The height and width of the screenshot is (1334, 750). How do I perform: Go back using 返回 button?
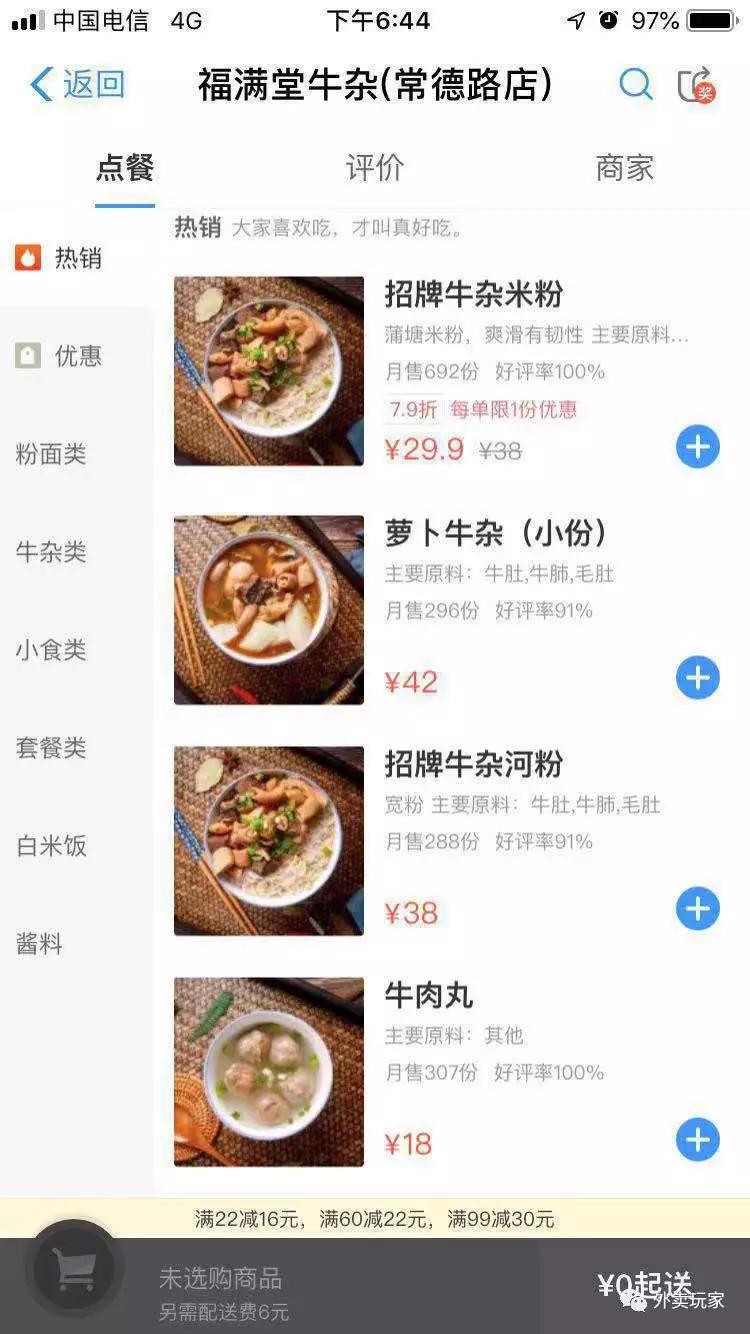[x=78, y=85]
